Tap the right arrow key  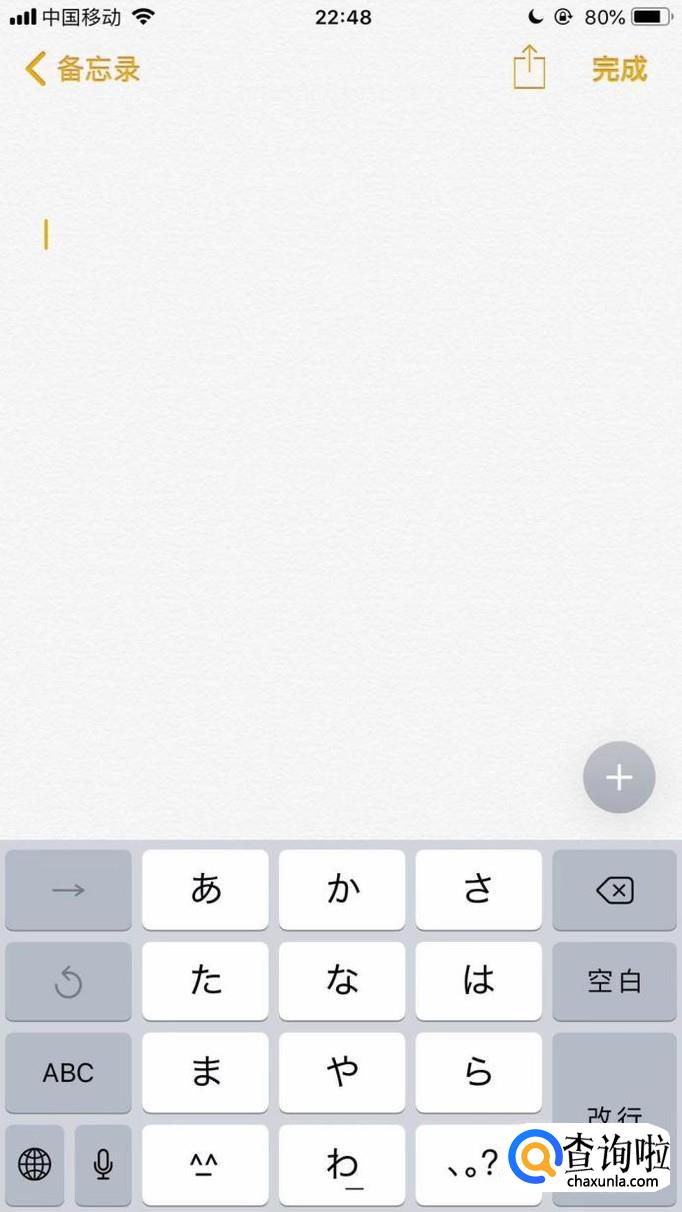point(68,889)
